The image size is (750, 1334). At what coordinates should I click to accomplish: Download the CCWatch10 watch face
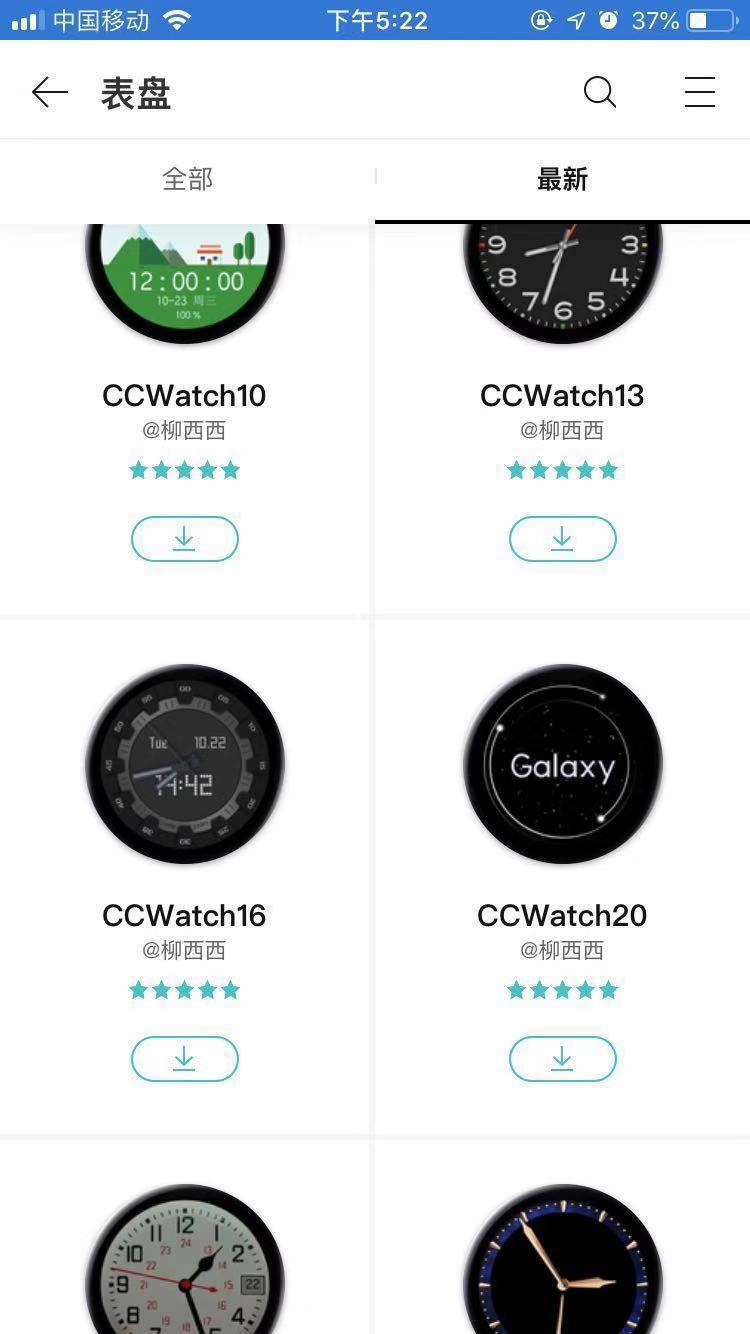[184, 539]
